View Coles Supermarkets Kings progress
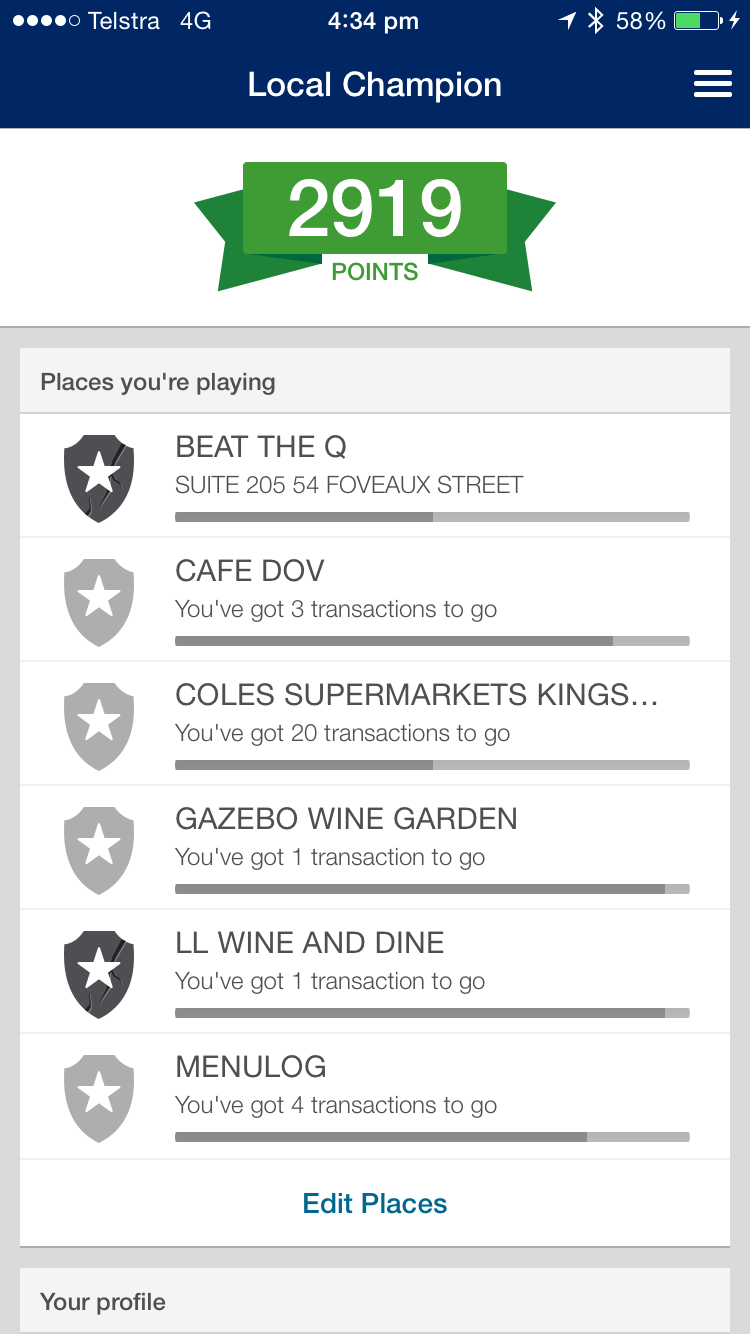This screenshot has width=750, height=1334. (x=375, y=724)
